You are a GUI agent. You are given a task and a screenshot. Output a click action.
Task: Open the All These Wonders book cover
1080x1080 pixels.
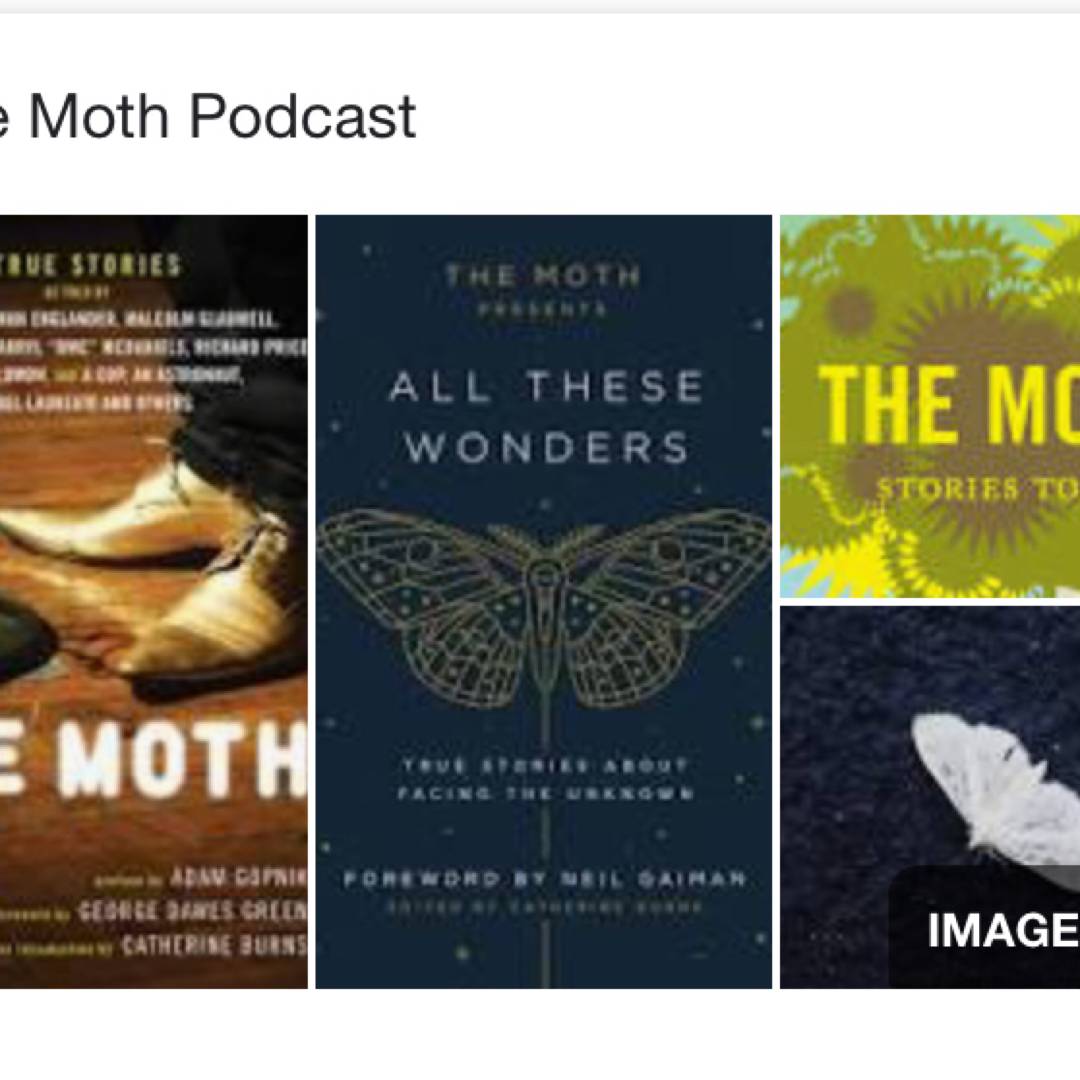543,601
